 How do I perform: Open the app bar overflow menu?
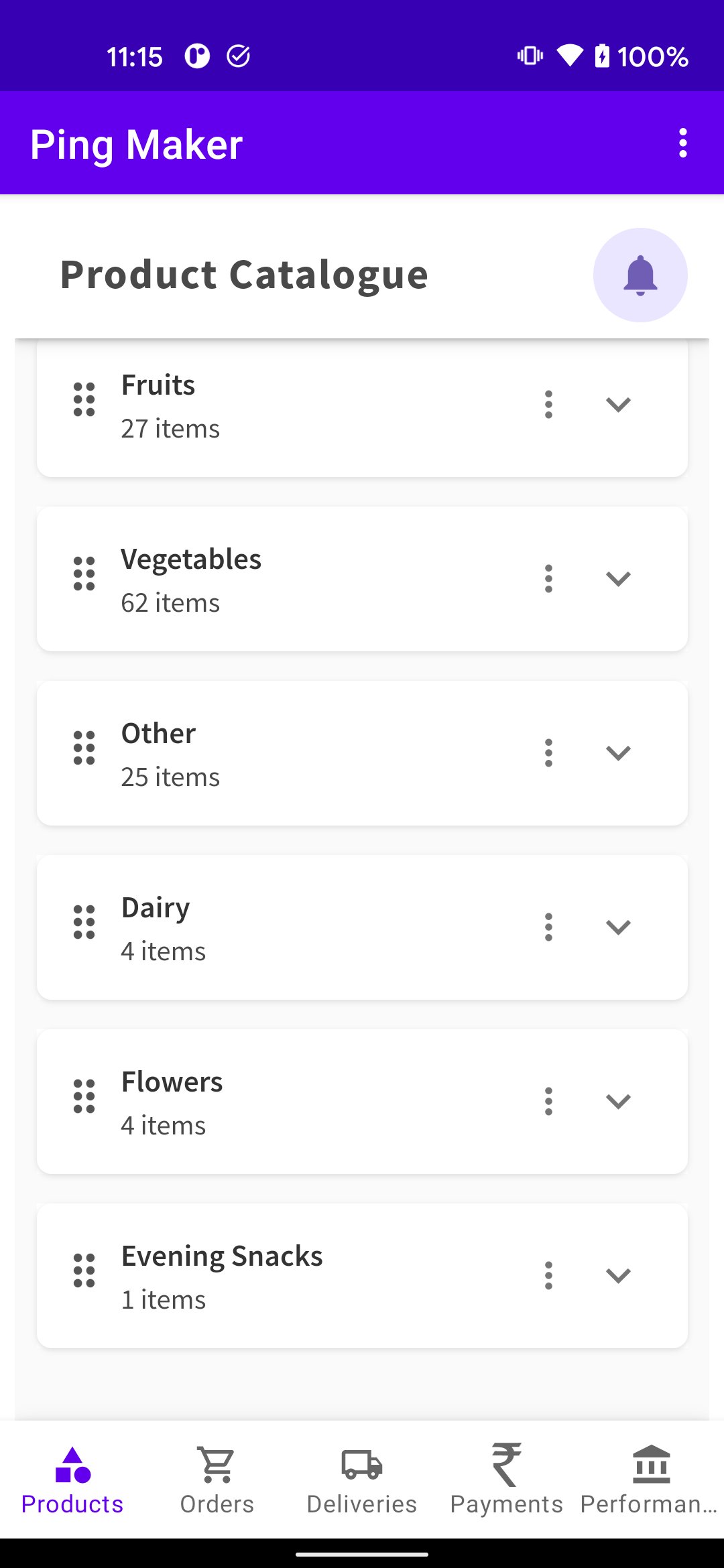point(682,143)
